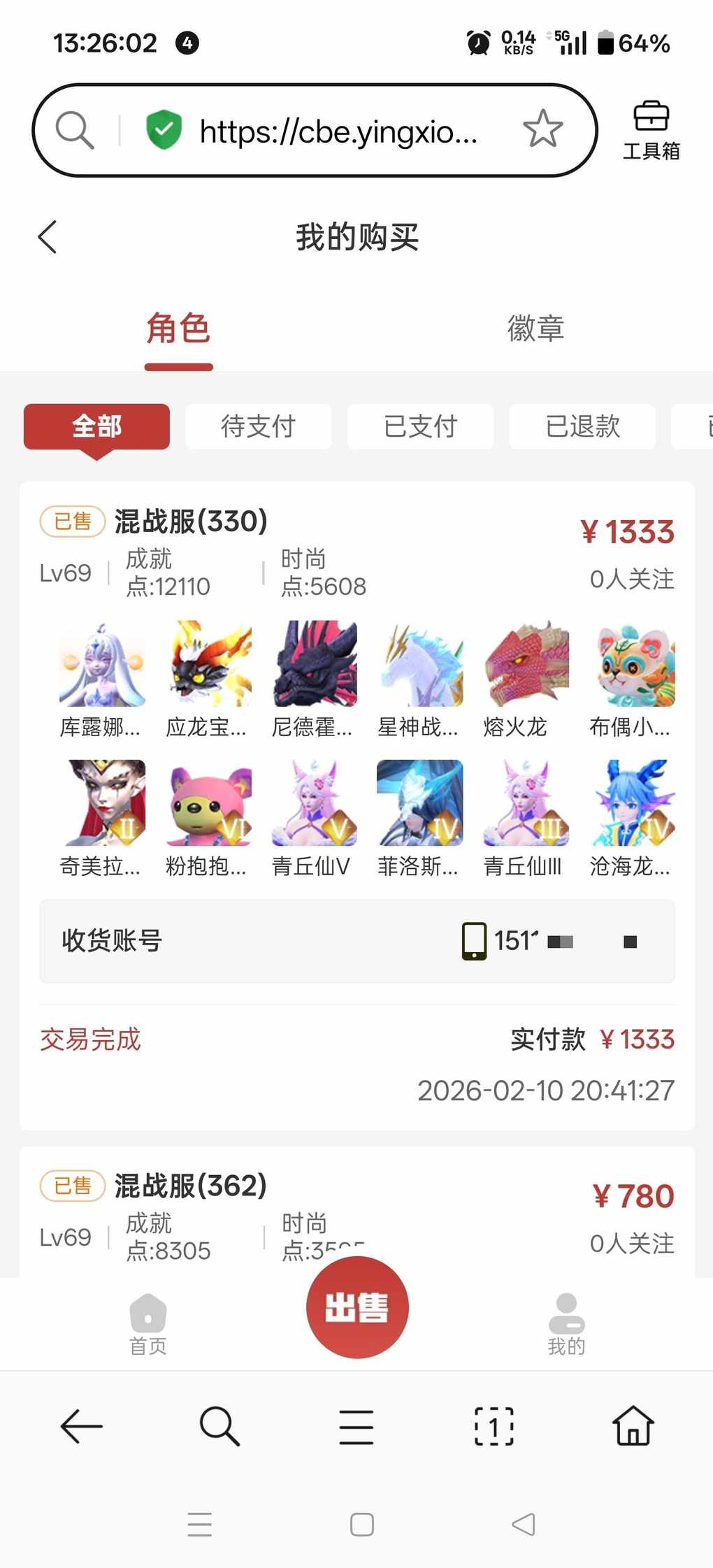Tap the browser address bar URL
Screen dimensions: 713x1568
coord(338,131)
